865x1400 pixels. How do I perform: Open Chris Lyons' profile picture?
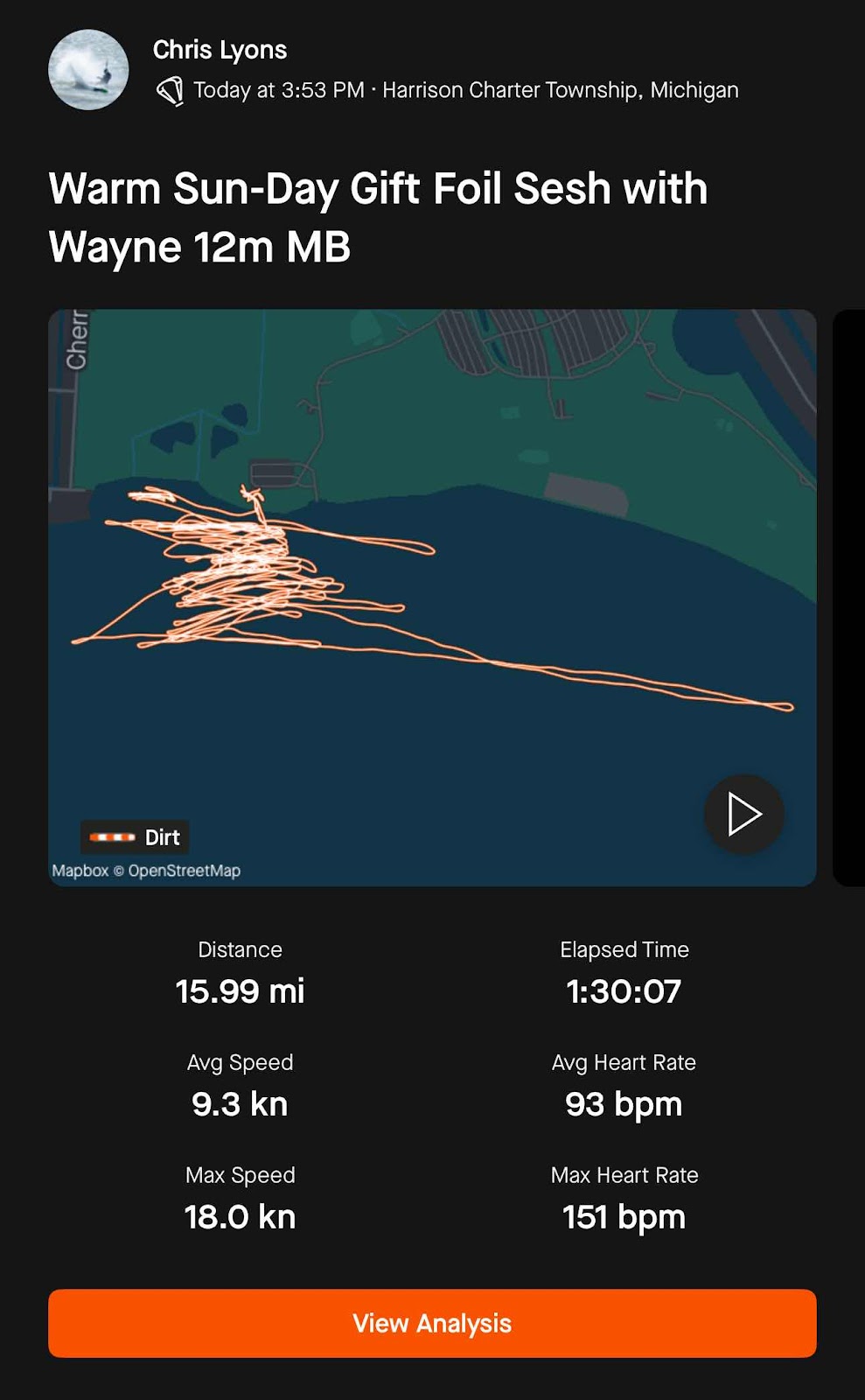point(88,70)
